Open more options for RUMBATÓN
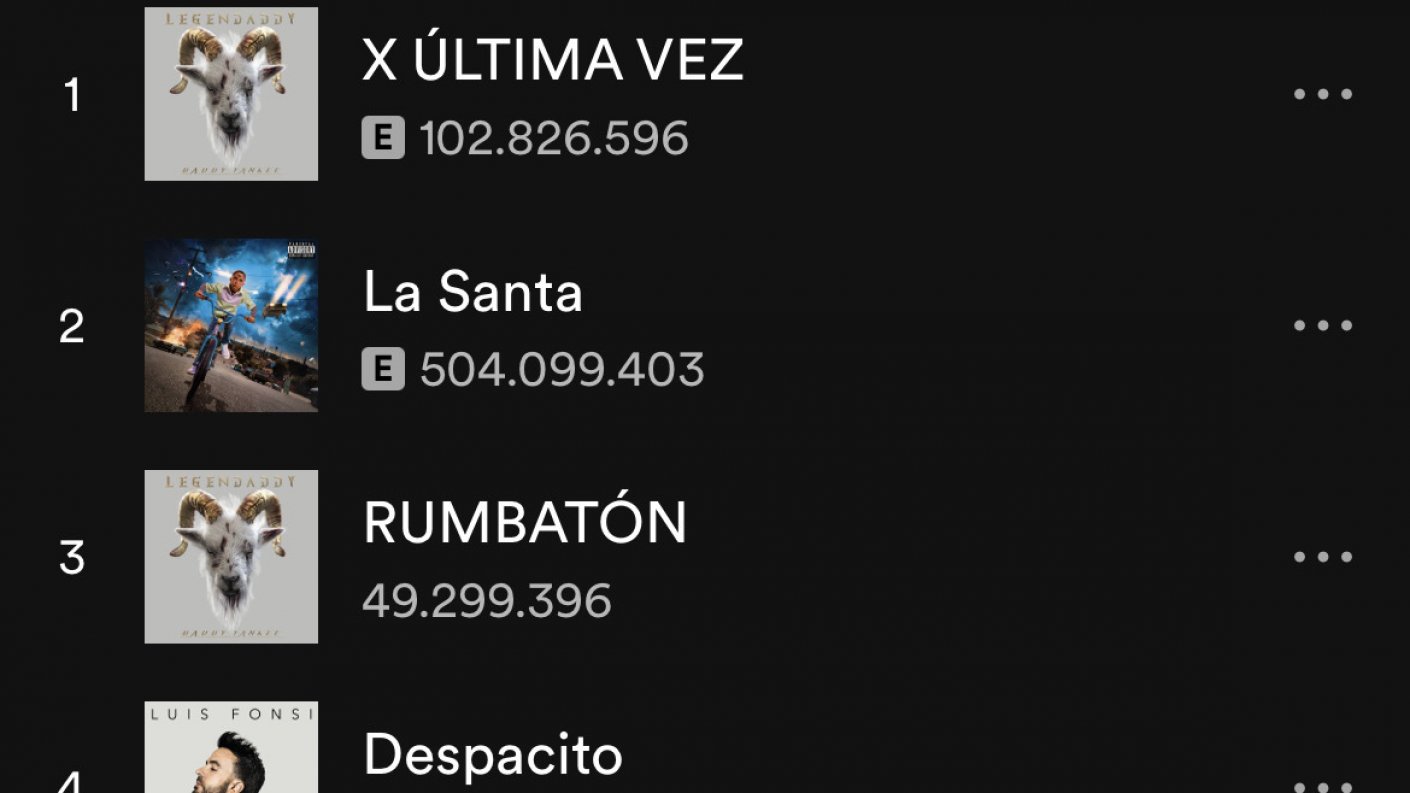The width and height of the screenshot is (1410, 793). pyautogui.click(x=1322, y=557)
